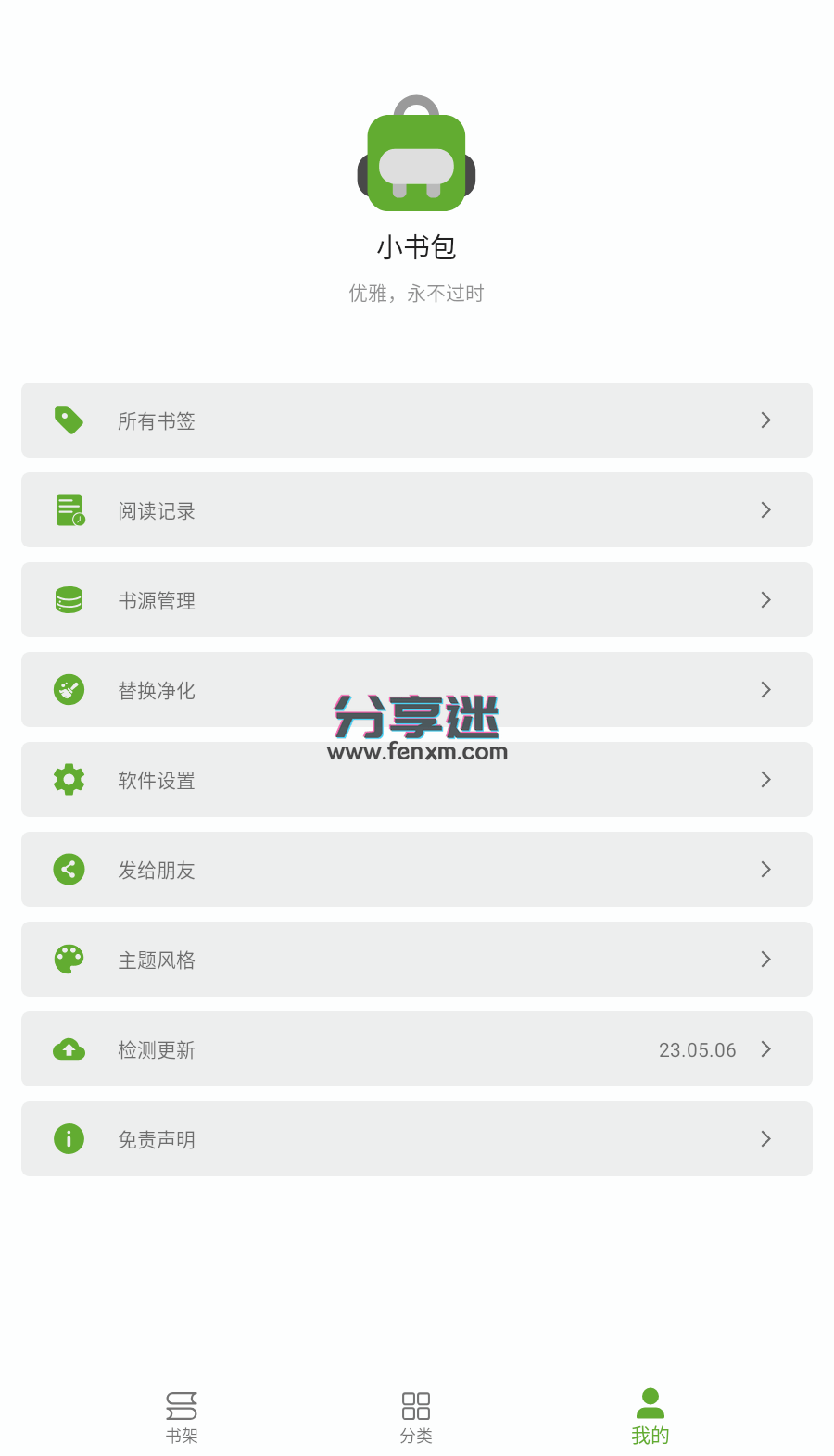Expand the 所有书签 row chevron

tap(766, 420)
